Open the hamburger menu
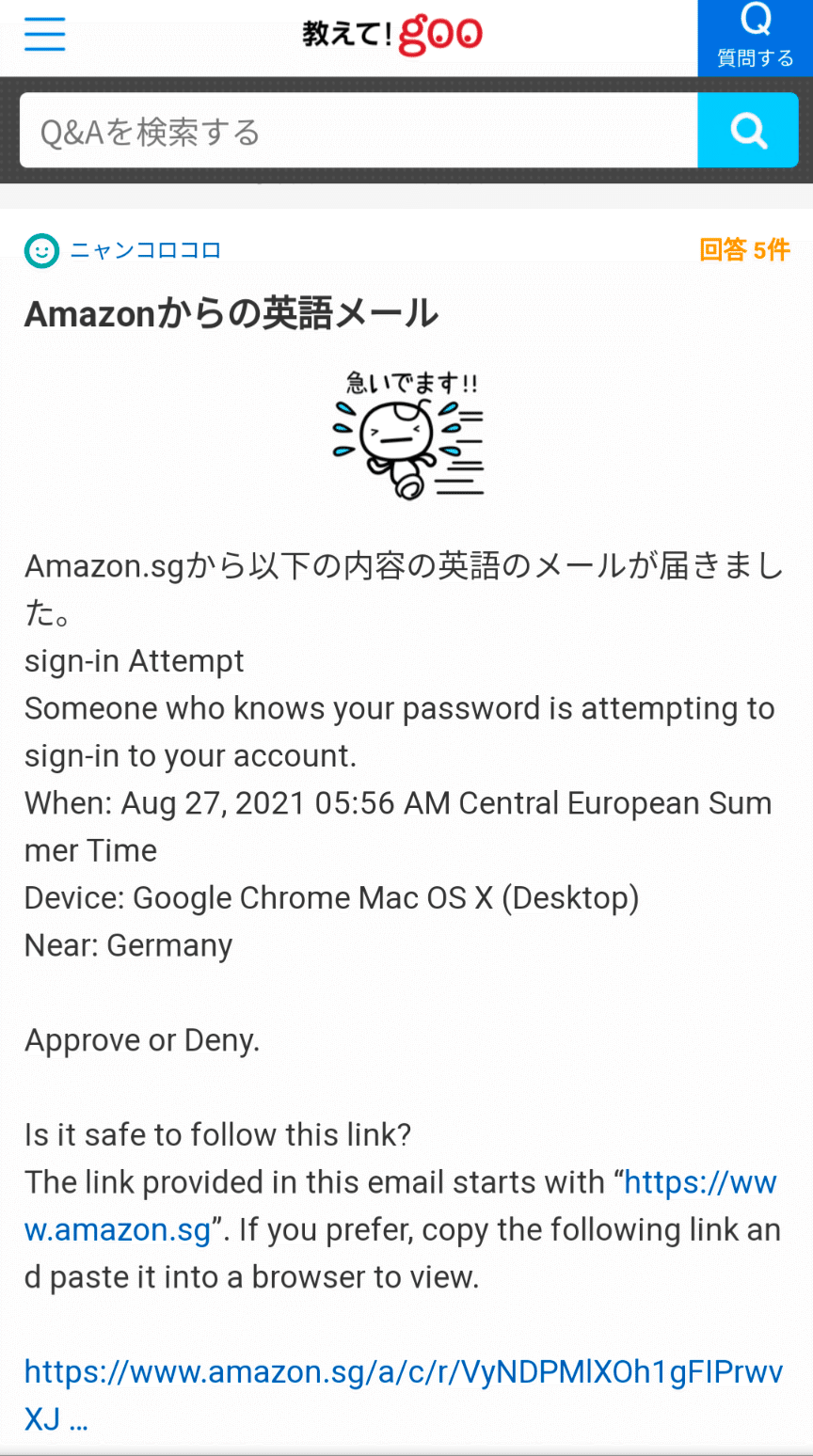 [x=45, y=35]
